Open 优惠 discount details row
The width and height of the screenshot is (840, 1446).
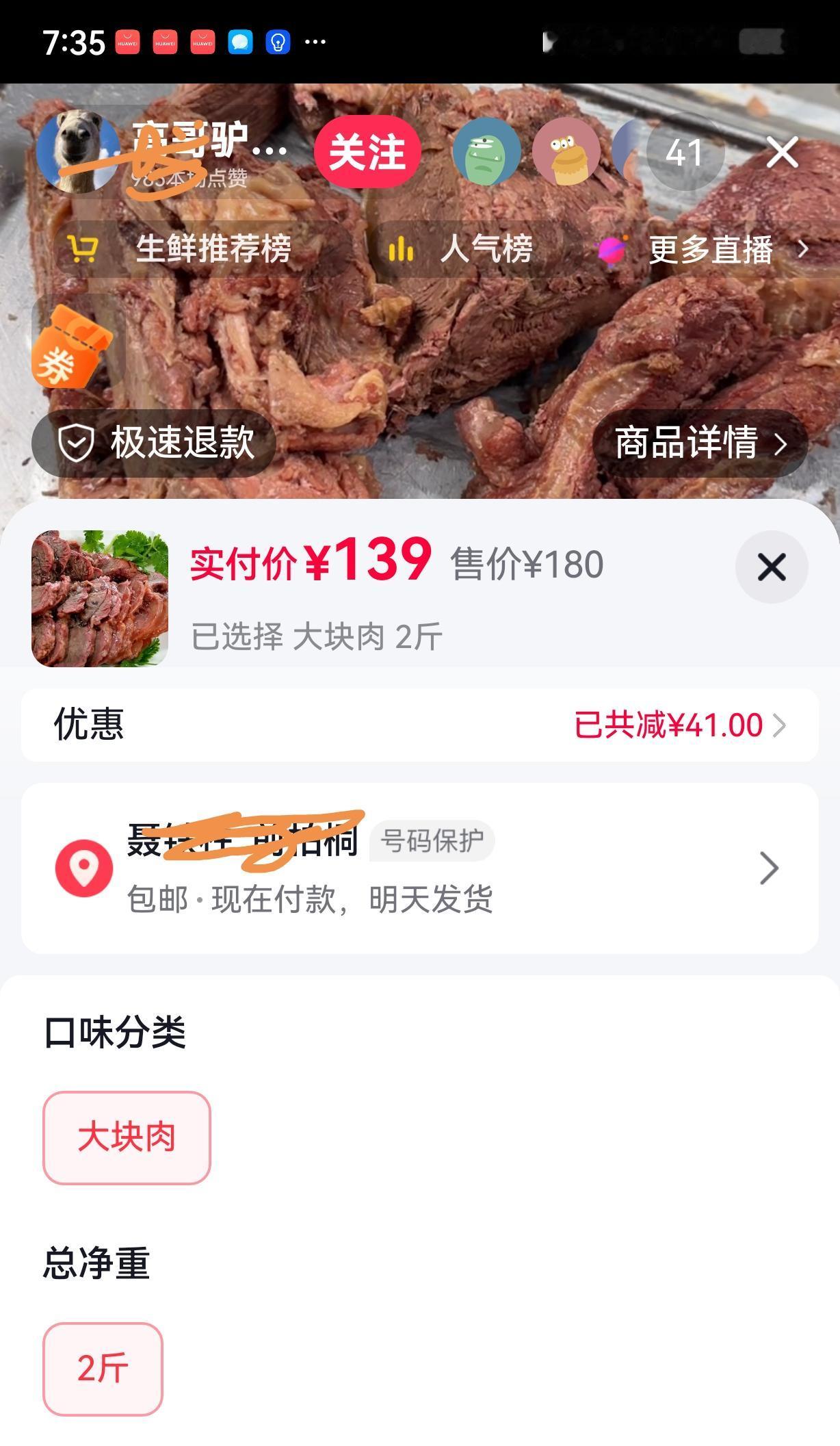(x=419, y=725)
